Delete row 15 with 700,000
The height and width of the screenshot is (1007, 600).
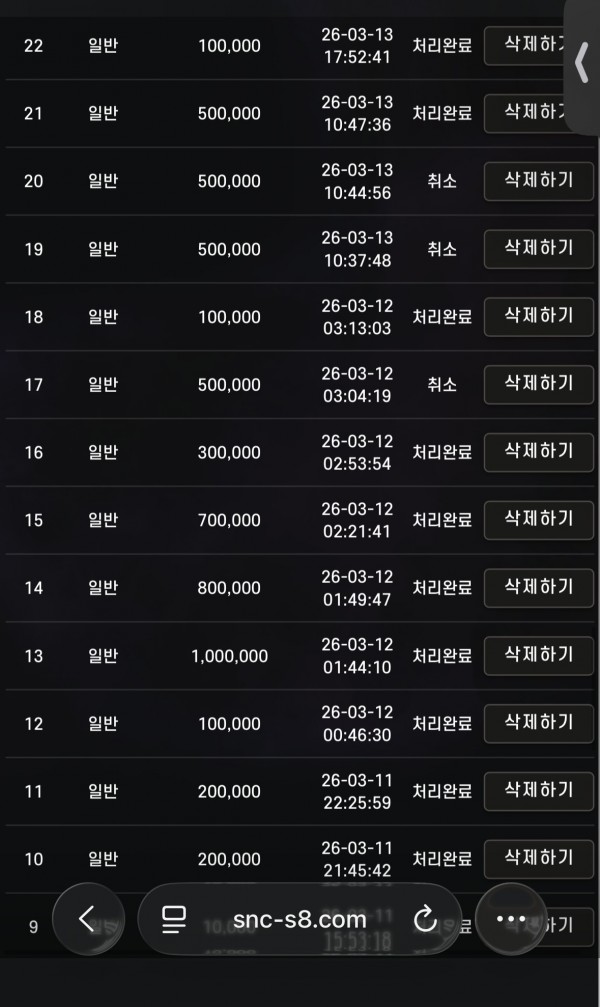[538, 519]
